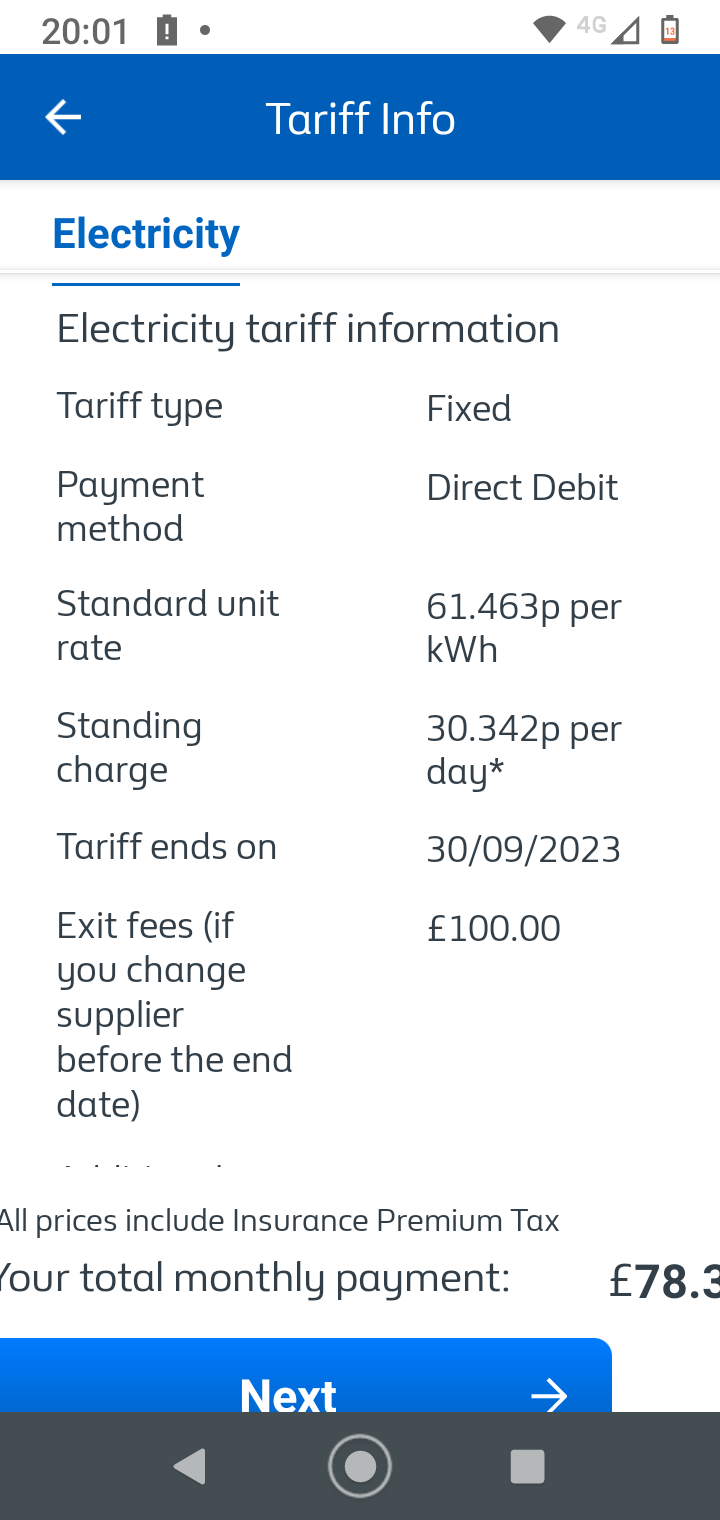This screenshot has width=720, height=1520.
Task: Select the Electricity tab
Action: (146, 234)
